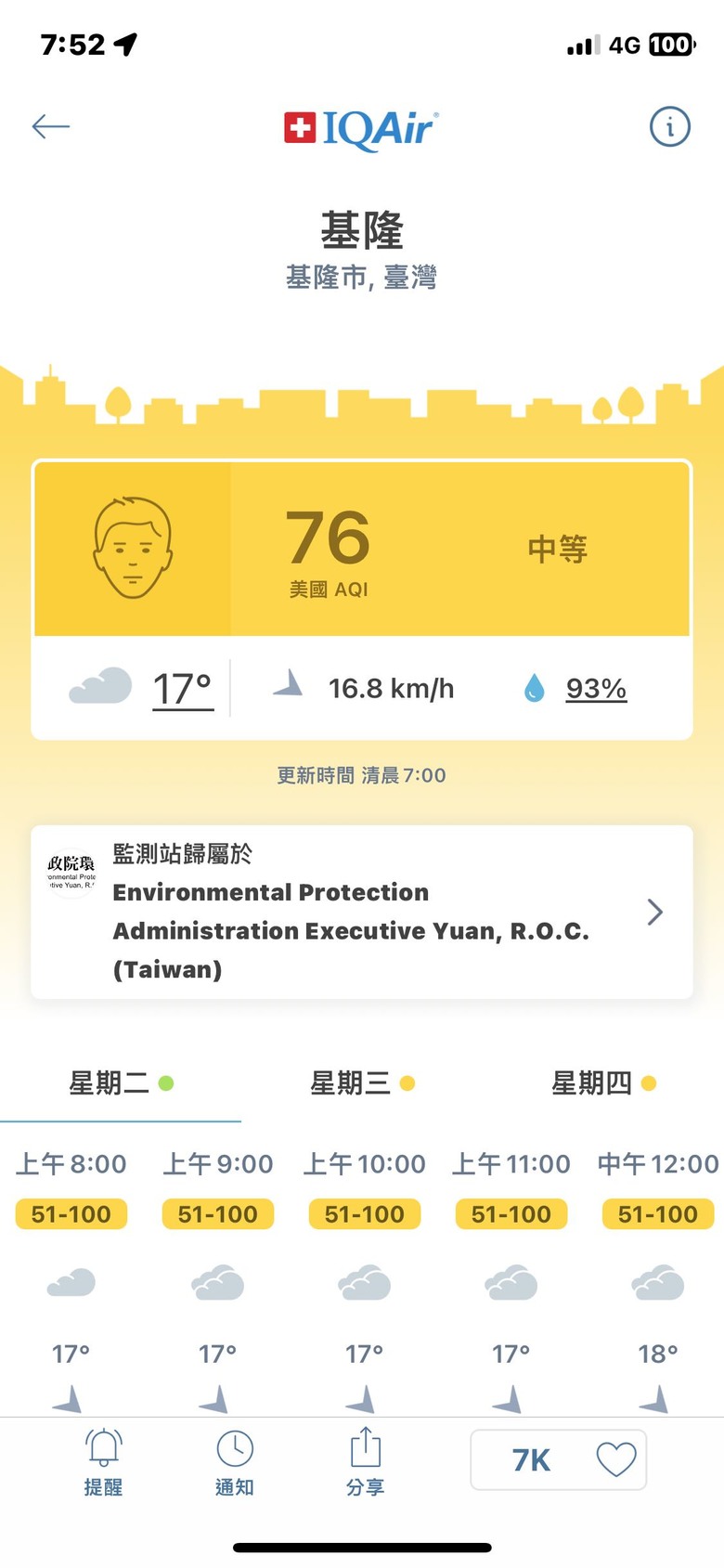Open the Environmental Protection Administration station row
The image size is (724, 1568).
point(362,912)
